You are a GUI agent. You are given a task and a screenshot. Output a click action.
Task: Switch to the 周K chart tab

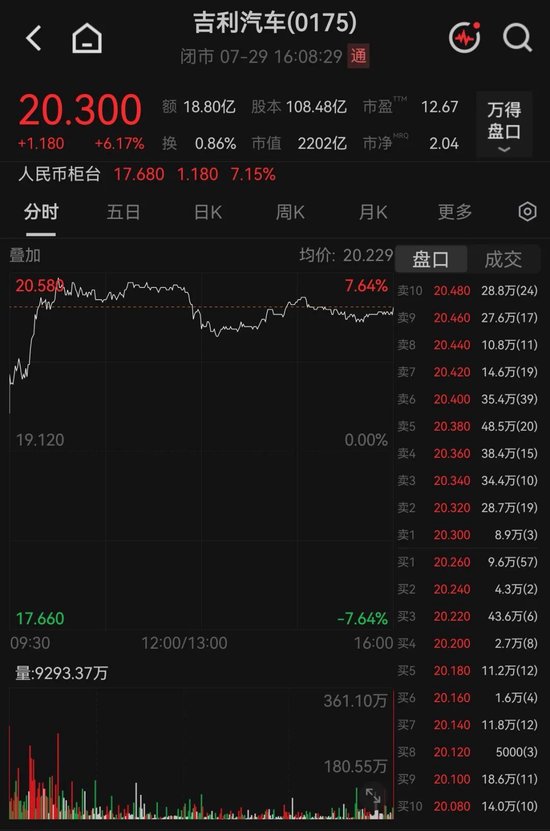pyautogui.click(x=290, y=212)
